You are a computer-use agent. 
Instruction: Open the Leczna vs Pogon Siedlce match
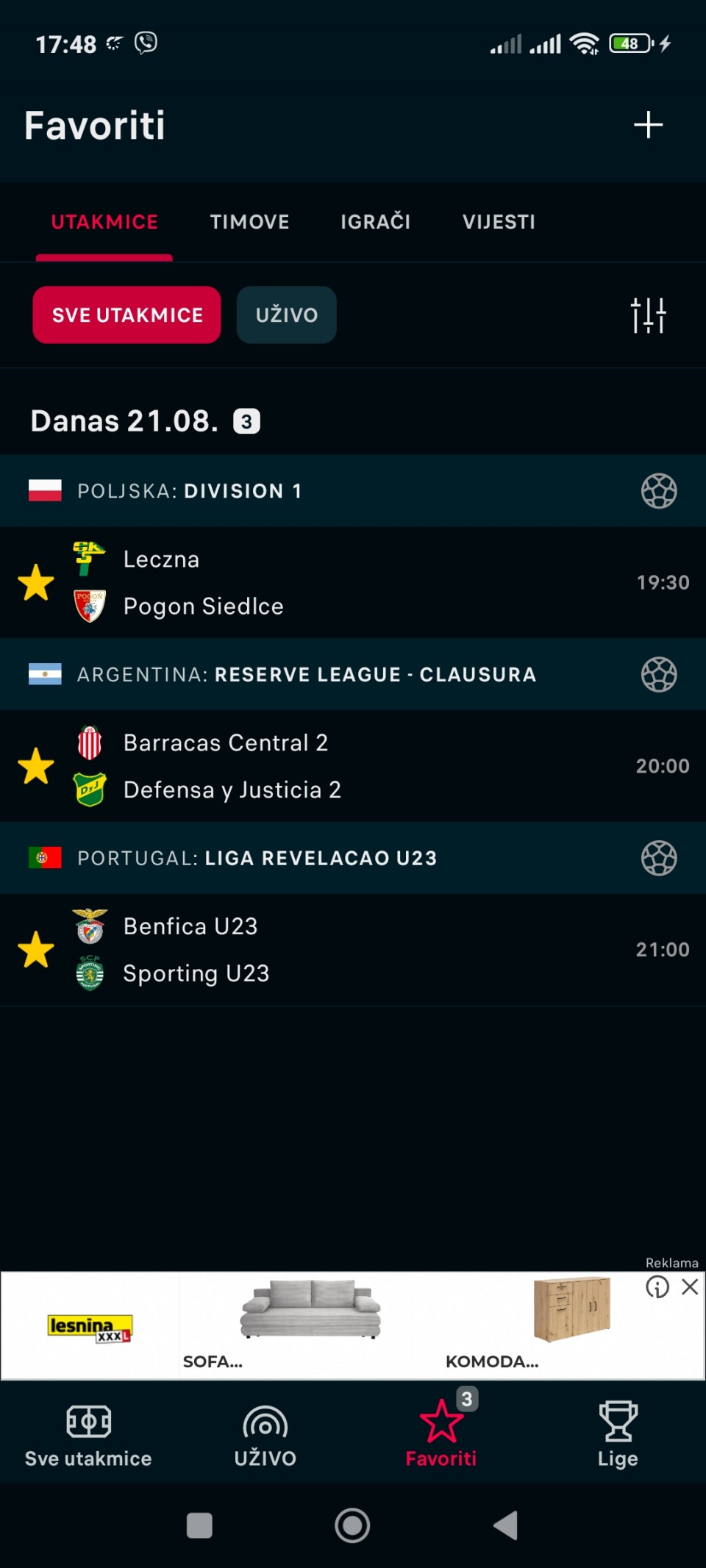click(x=353, y=582)
